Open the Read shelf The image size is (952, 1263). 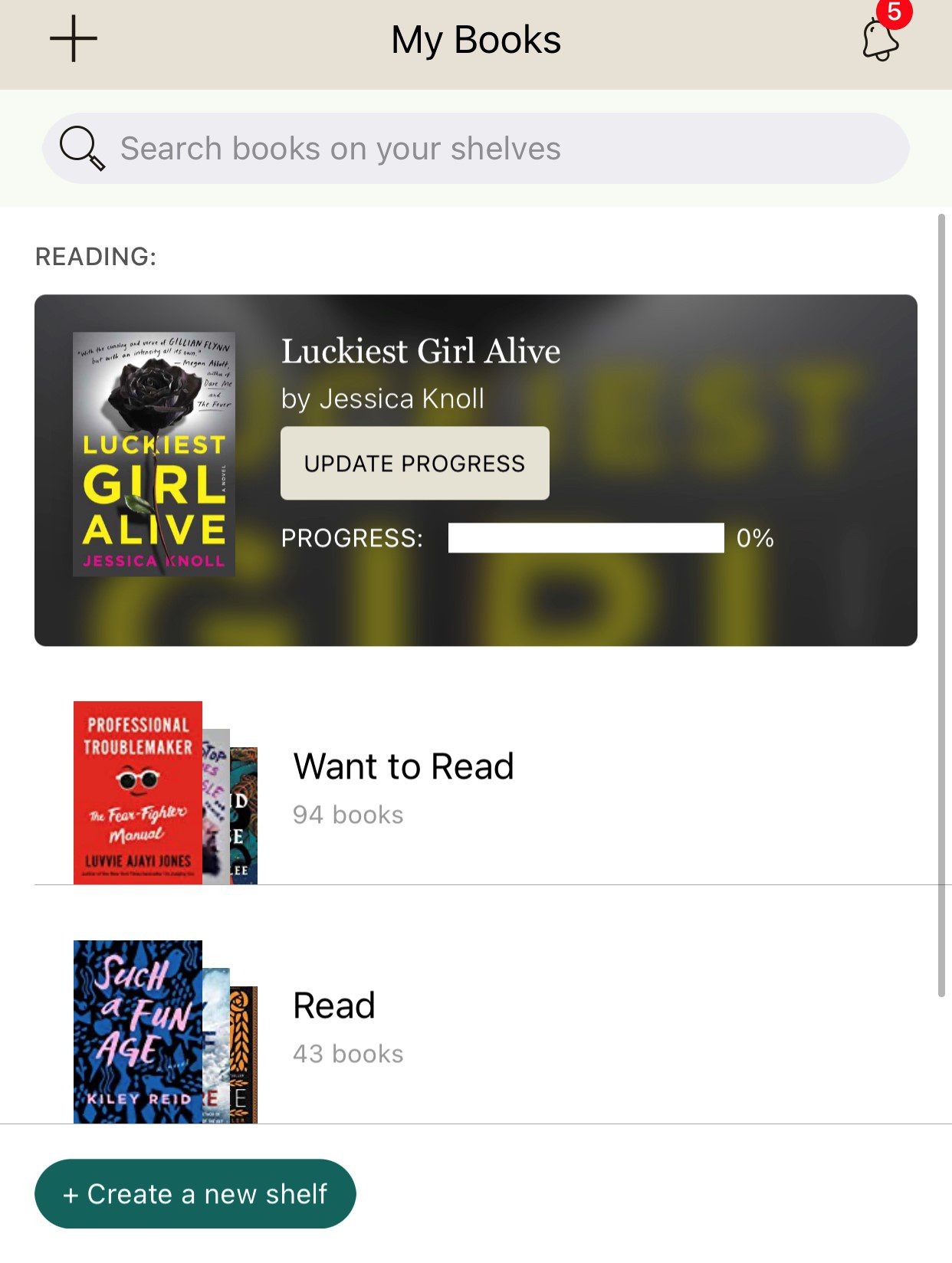(x=335, y=1027)
